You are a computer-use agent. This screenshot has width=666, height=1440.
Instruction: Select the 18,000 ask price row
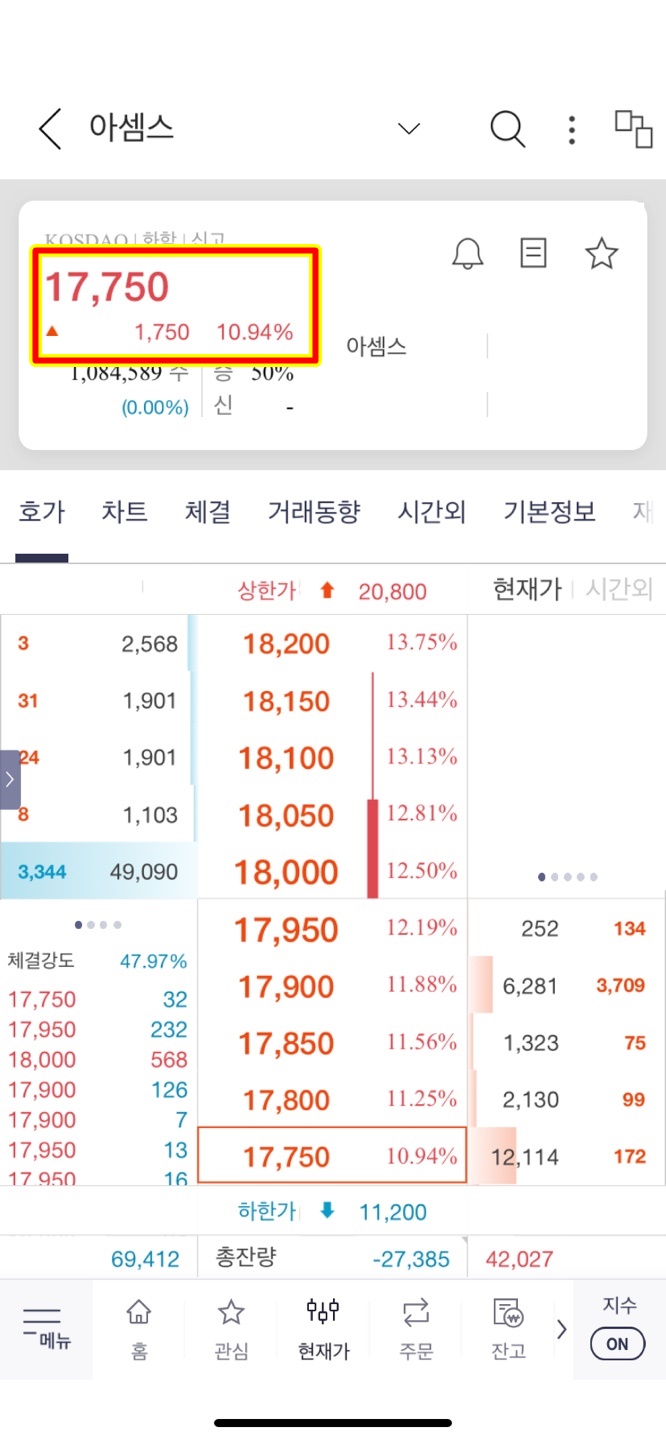286,872
